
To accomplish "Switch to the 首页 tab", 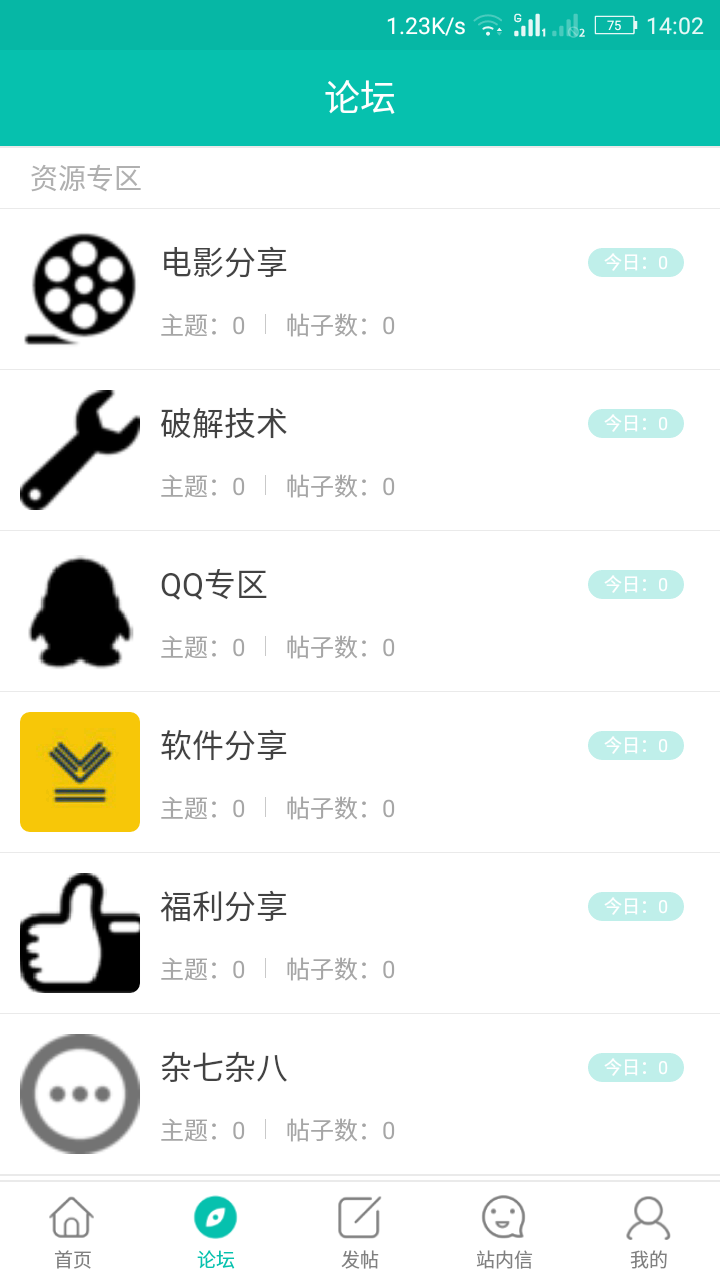I will [71, 1232].
